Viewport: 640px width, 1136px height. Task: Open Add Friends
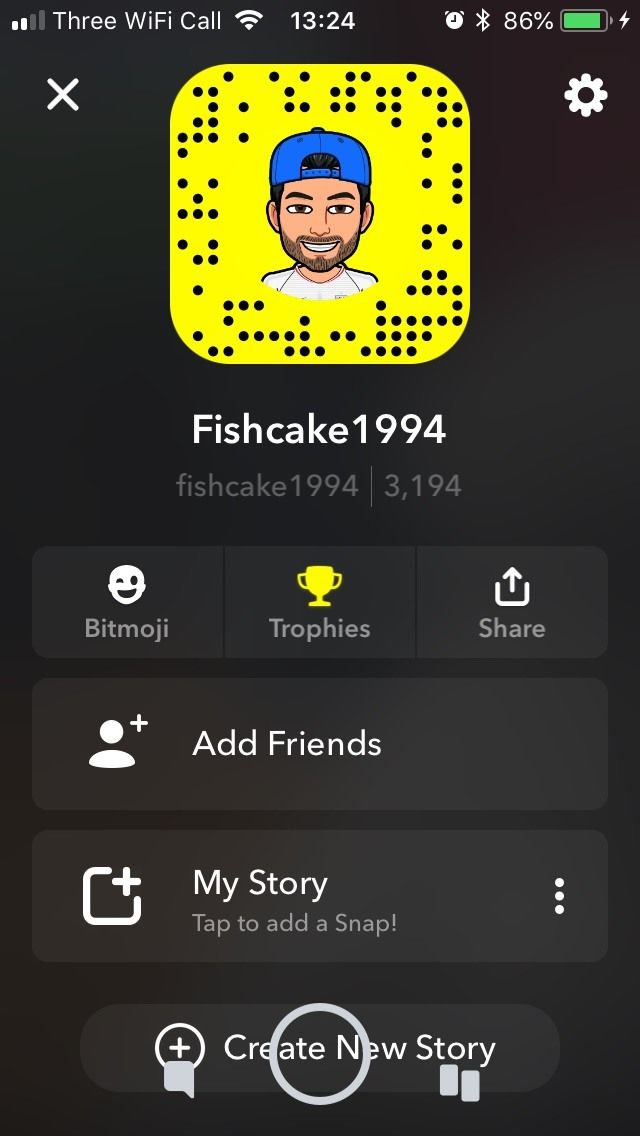(x=320, y=743)
